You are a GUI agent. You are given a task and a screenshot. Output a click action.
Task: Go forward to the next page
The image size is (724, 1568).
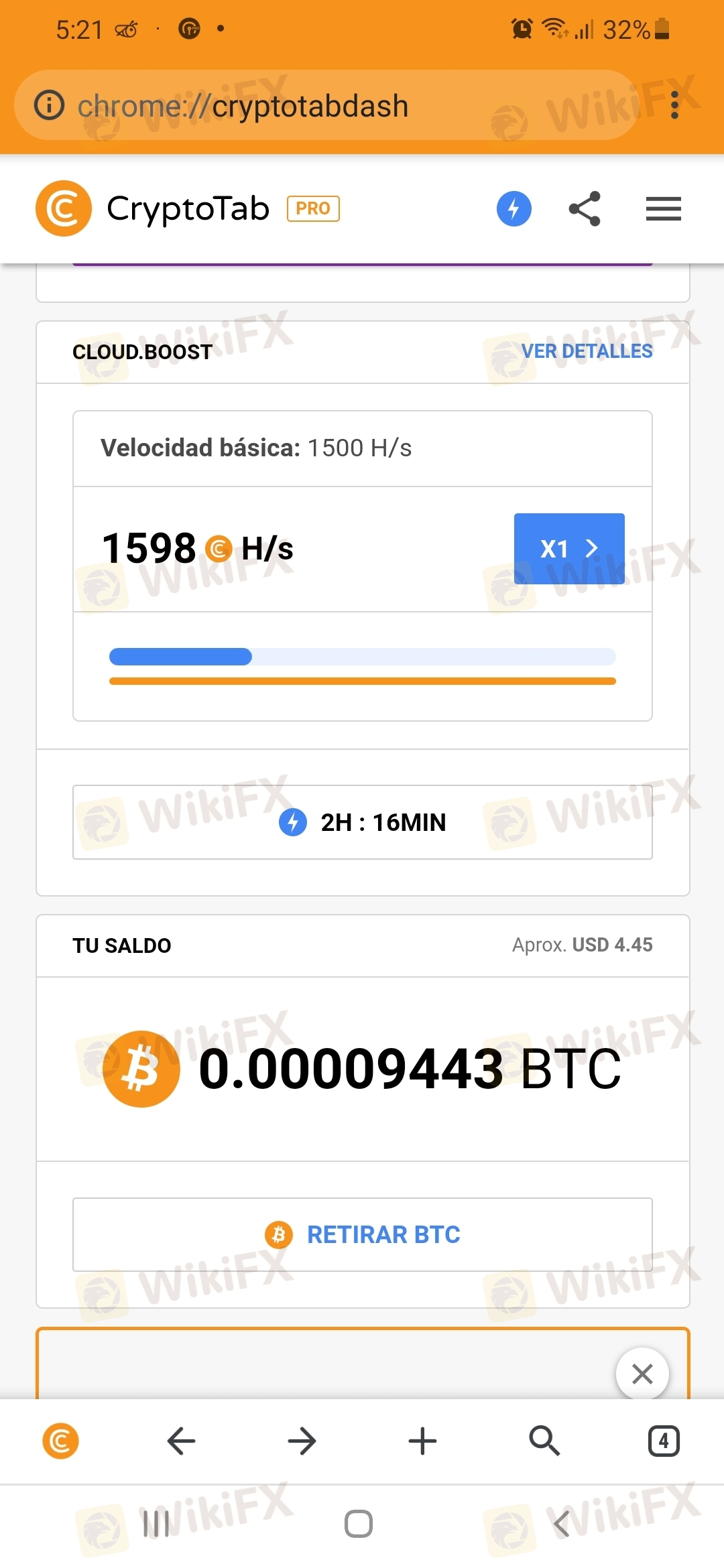point(302,1441)
